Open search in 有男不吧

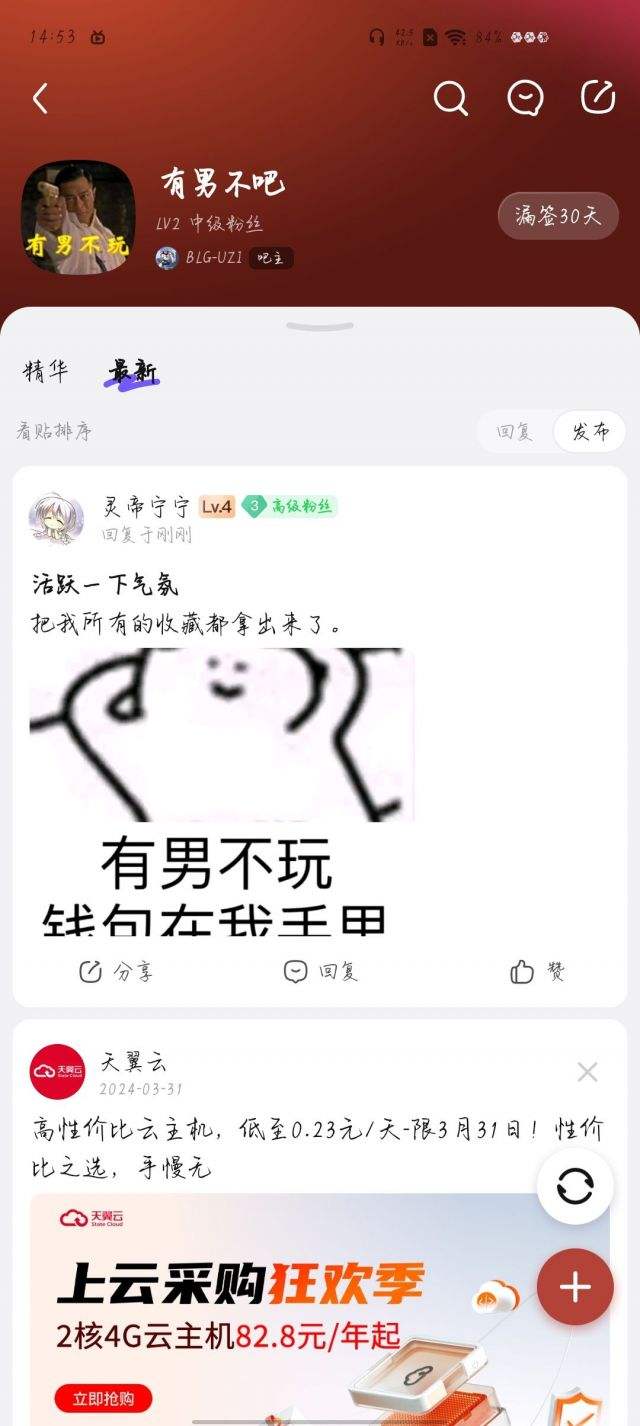tap(450, 98)
